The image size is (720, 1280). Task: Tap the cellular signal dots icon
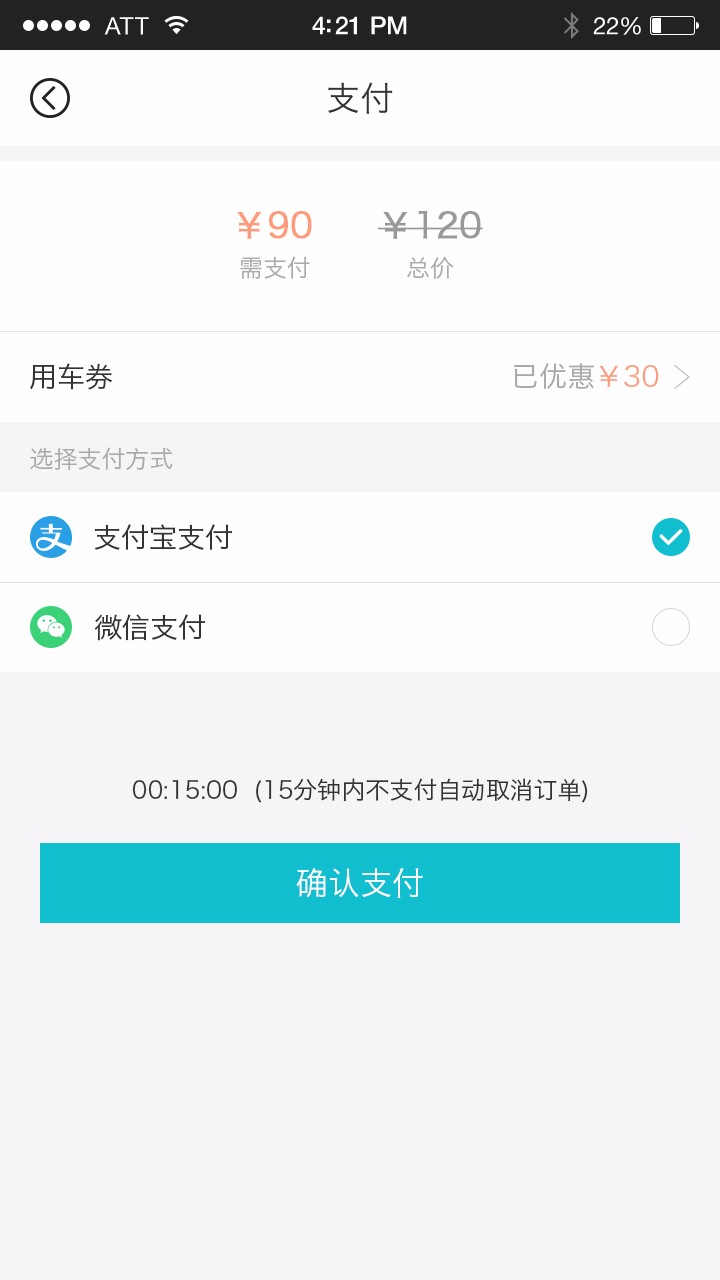[x=53, y=24]
